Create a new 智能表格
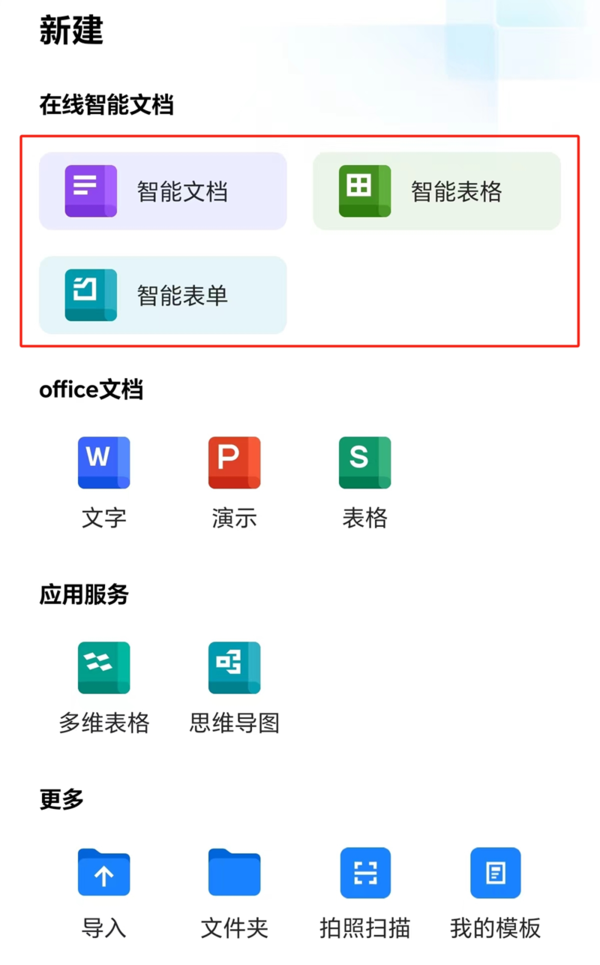The width and height of the screenshot is (600, 965). click(437, 191)
